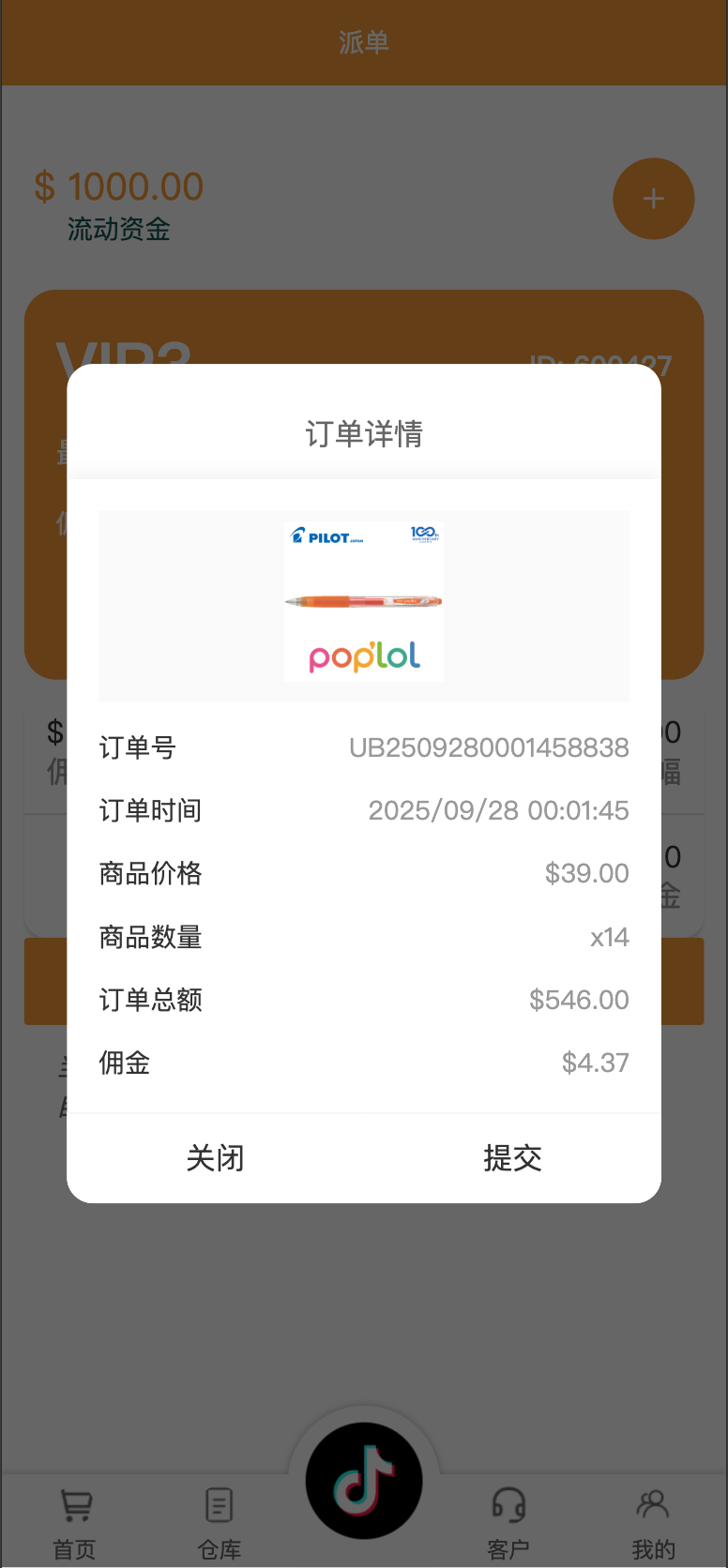This screenshot has width=728, height=1568.
Task: Tap the center TikTok button
Action: (364, 1481)
